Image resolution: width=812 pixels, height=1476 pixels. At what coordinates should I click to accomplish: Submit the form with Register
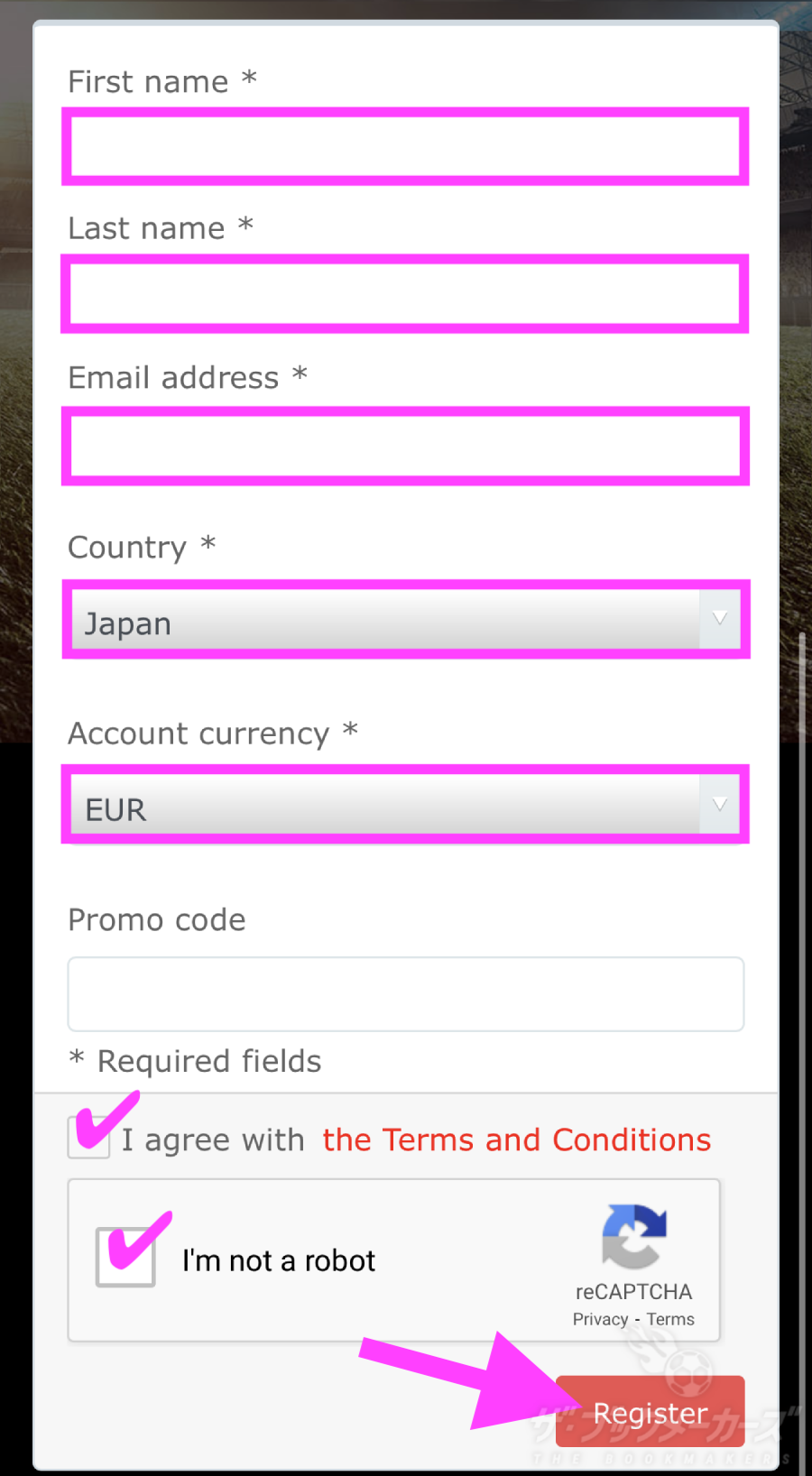(650, 1412)
